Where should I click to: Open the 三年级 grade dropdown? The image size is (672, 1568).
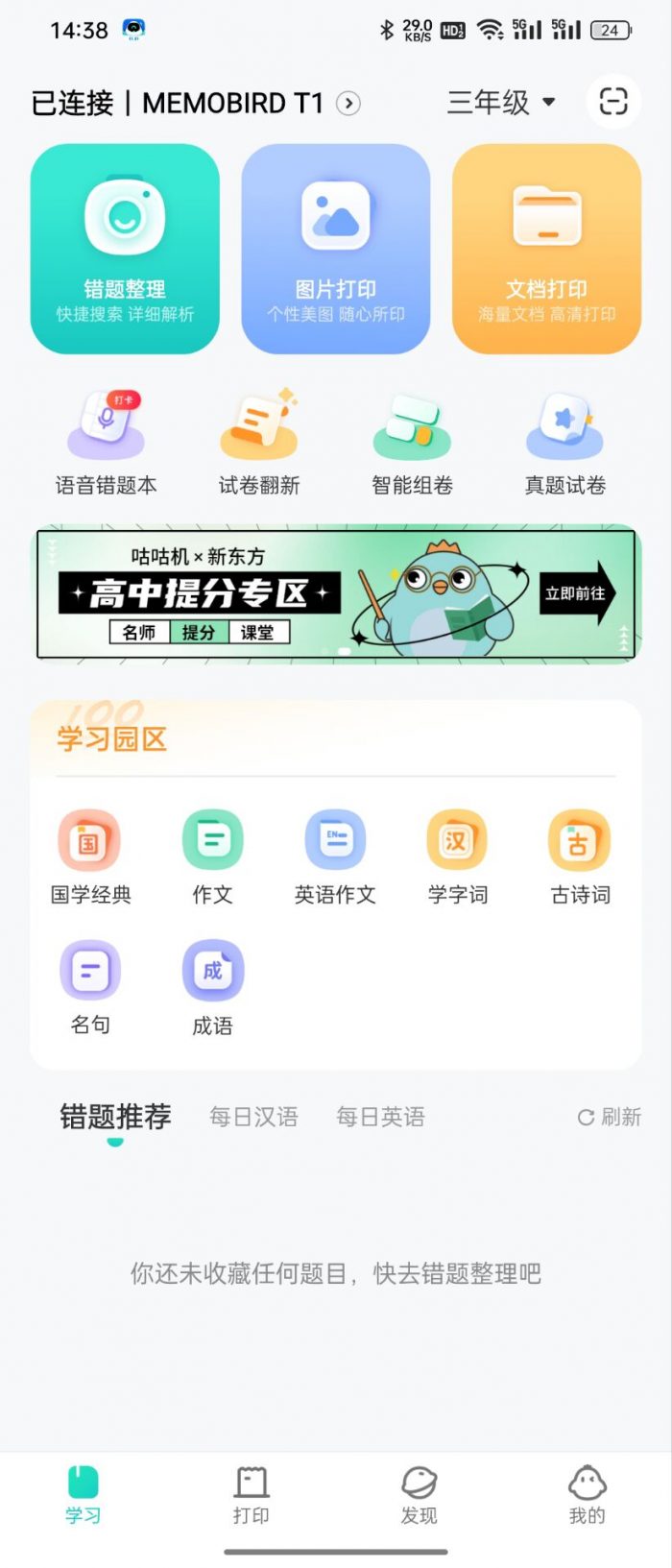500,102
